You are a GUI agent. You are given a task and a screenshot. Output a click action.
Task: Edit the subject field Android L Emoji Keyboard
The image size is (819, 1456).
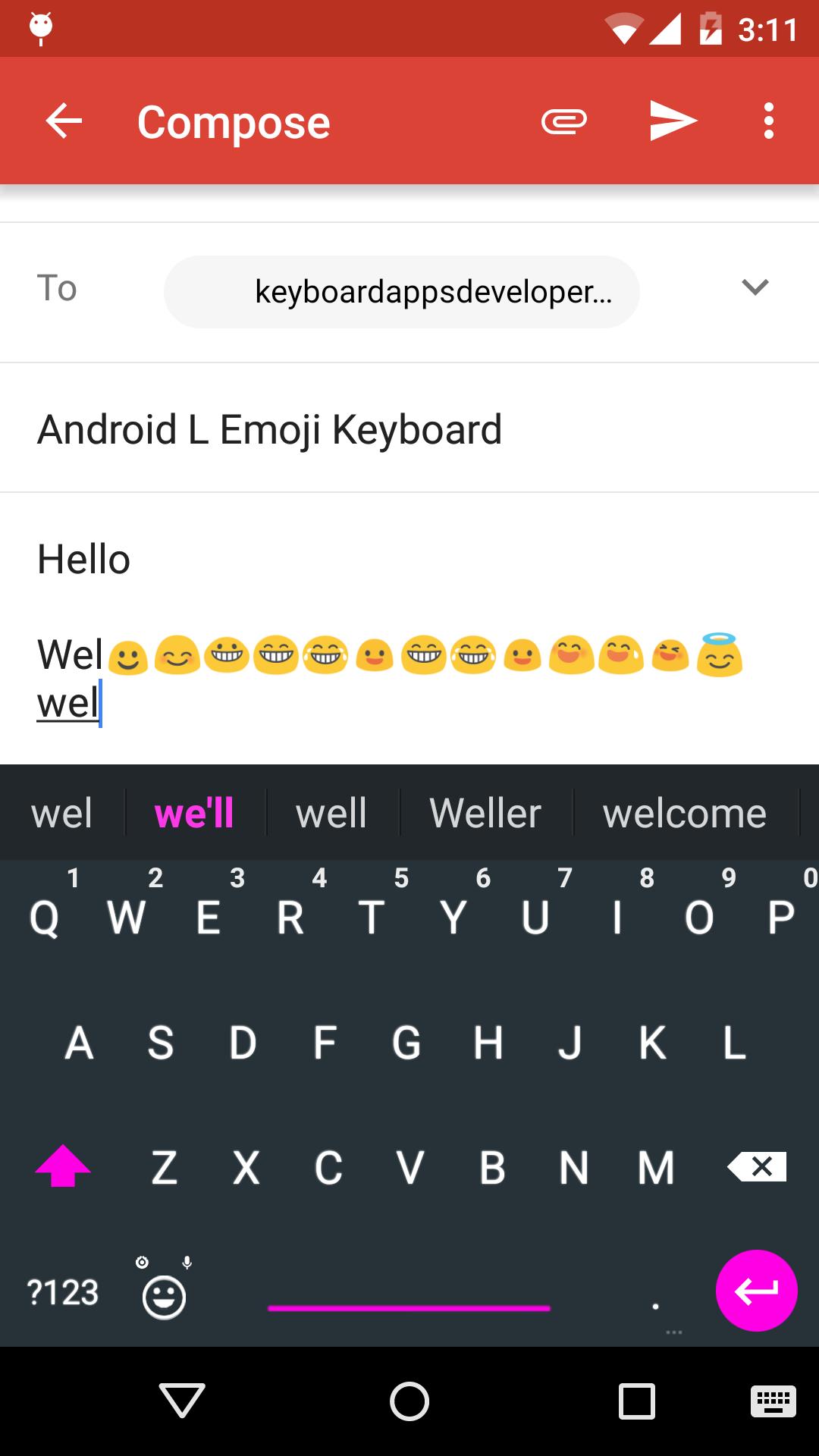[x=270, y=430]
